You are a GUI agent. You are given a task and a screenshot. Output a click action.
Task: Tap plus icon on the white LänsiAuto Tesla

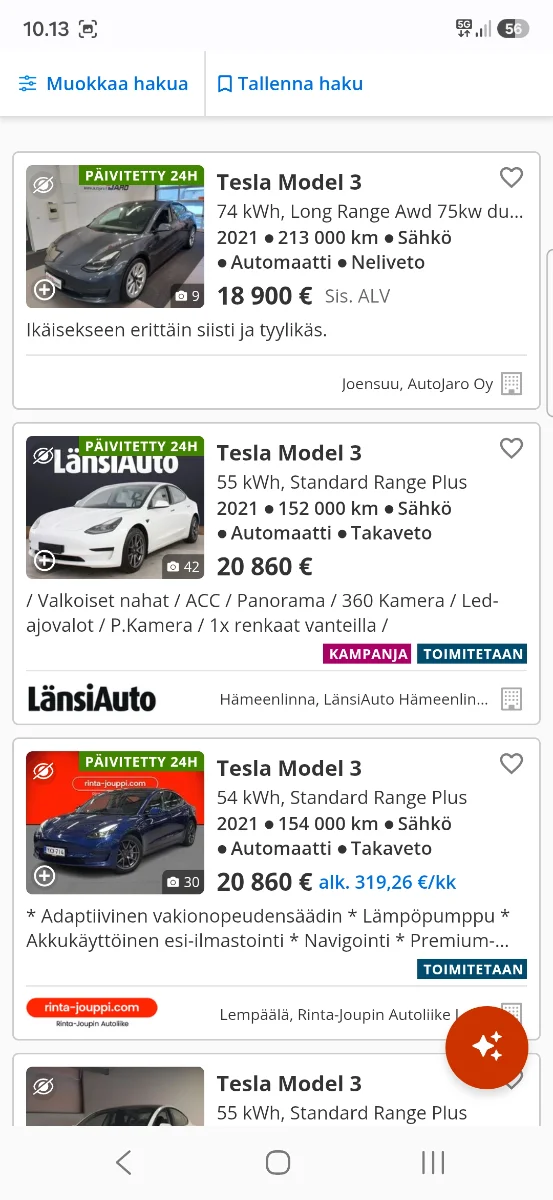tap(44, 560)
